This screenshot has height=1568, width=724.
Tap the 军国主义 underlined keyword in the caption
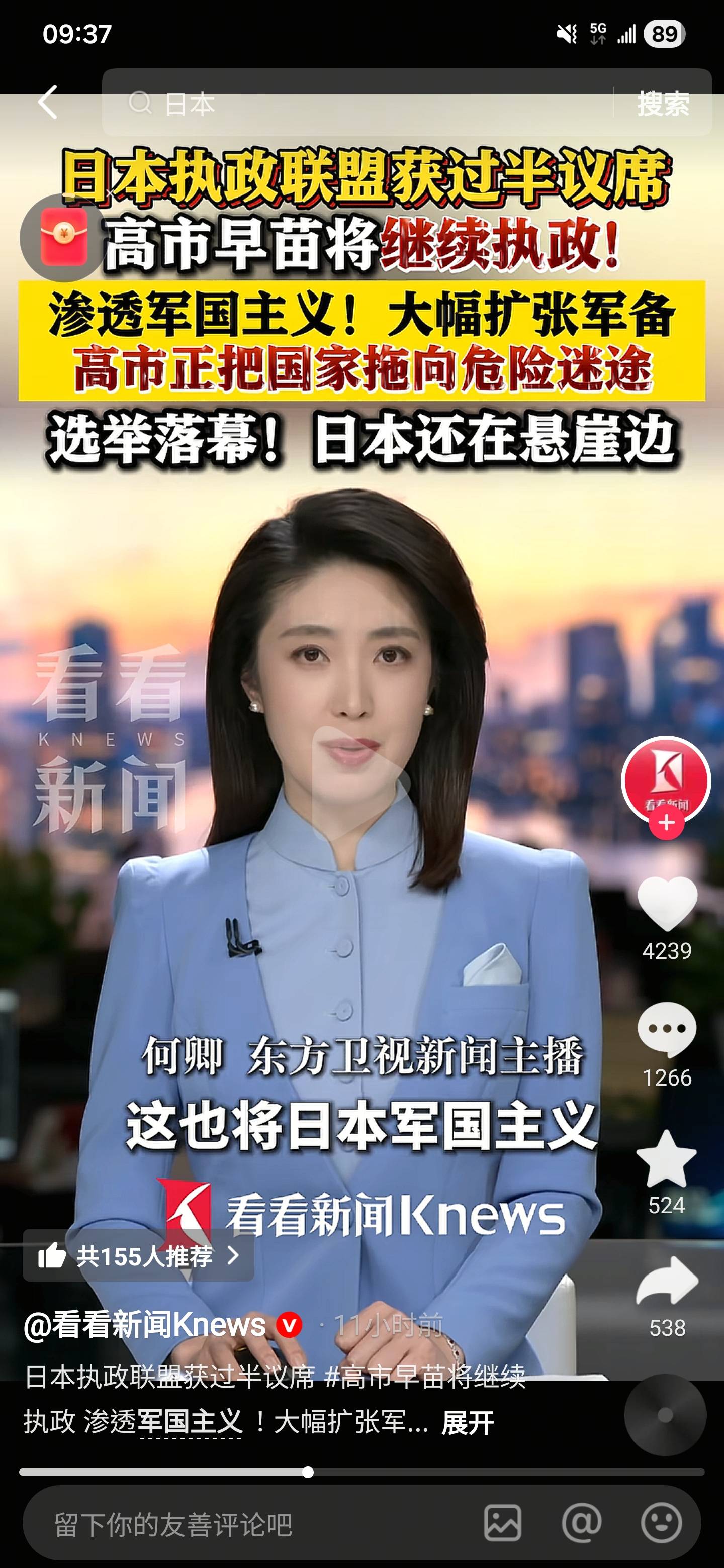click(x=191, y=1423)
